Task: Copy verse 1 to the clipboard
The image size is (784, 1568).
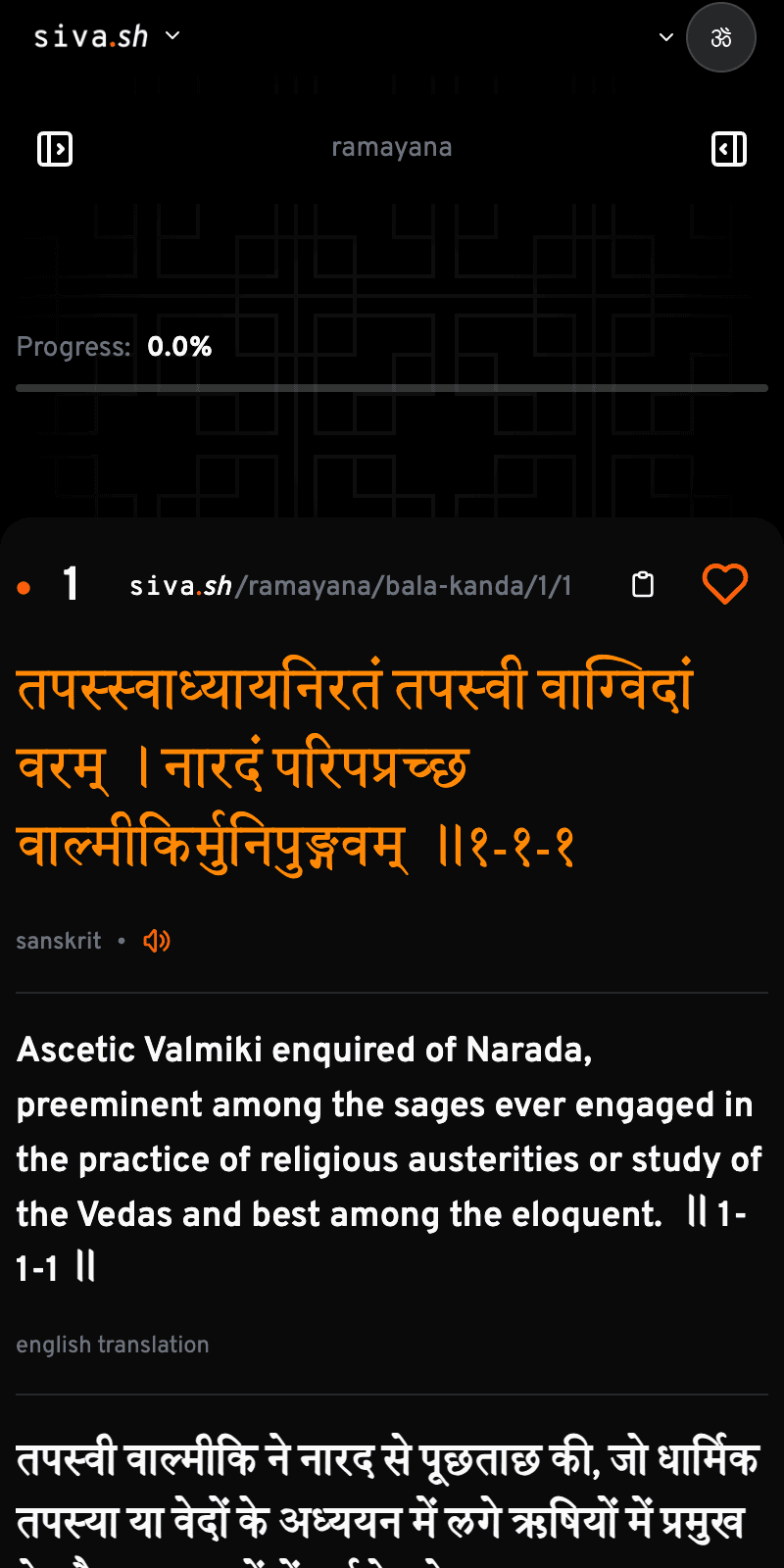Action: pos(643,584)
